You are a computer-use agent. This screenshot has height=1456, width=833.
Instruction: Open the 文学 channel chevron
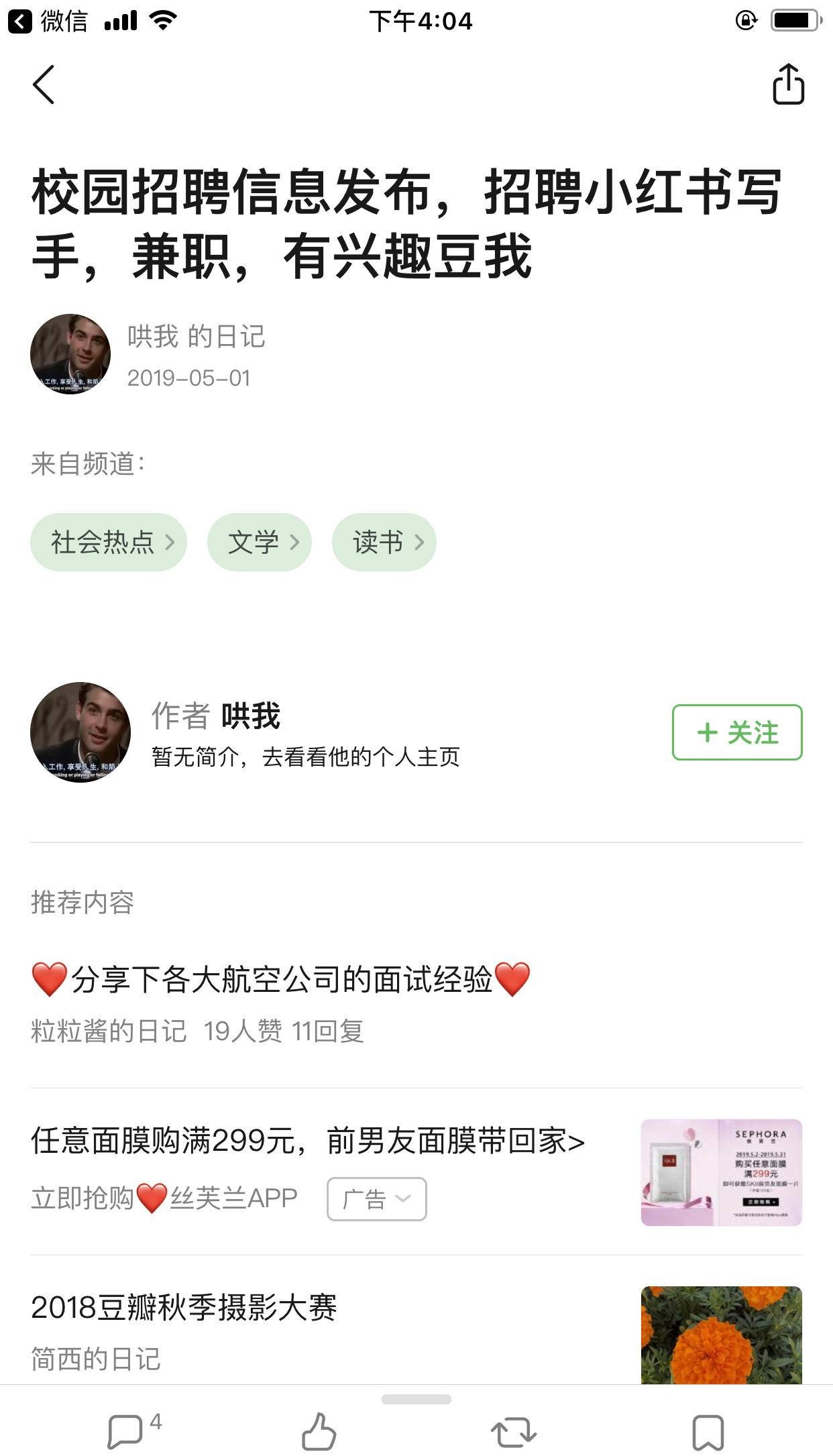[258, 542]
